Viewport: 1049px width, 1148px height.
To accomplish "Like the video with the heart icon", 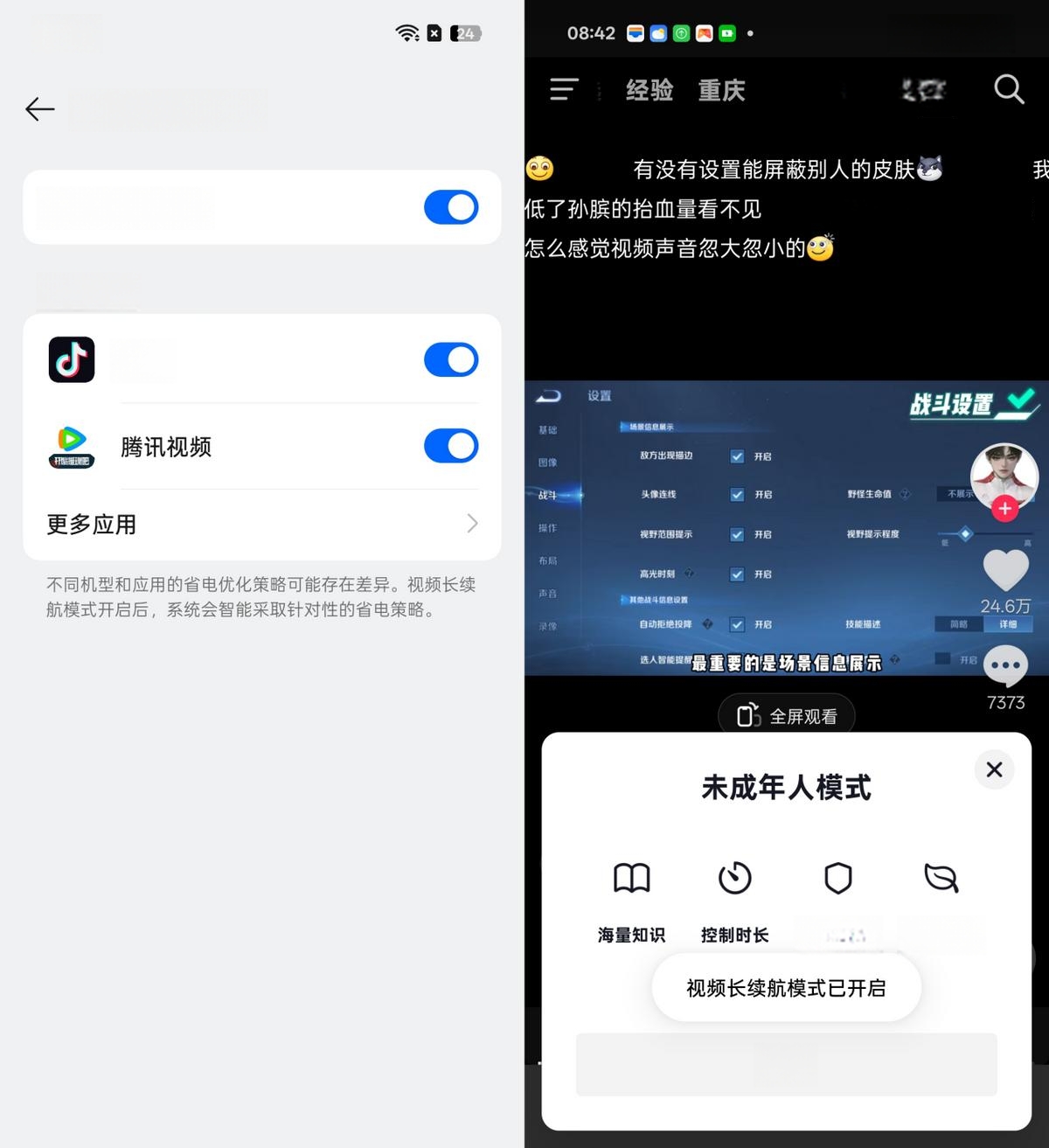I will click(1005, 571).
